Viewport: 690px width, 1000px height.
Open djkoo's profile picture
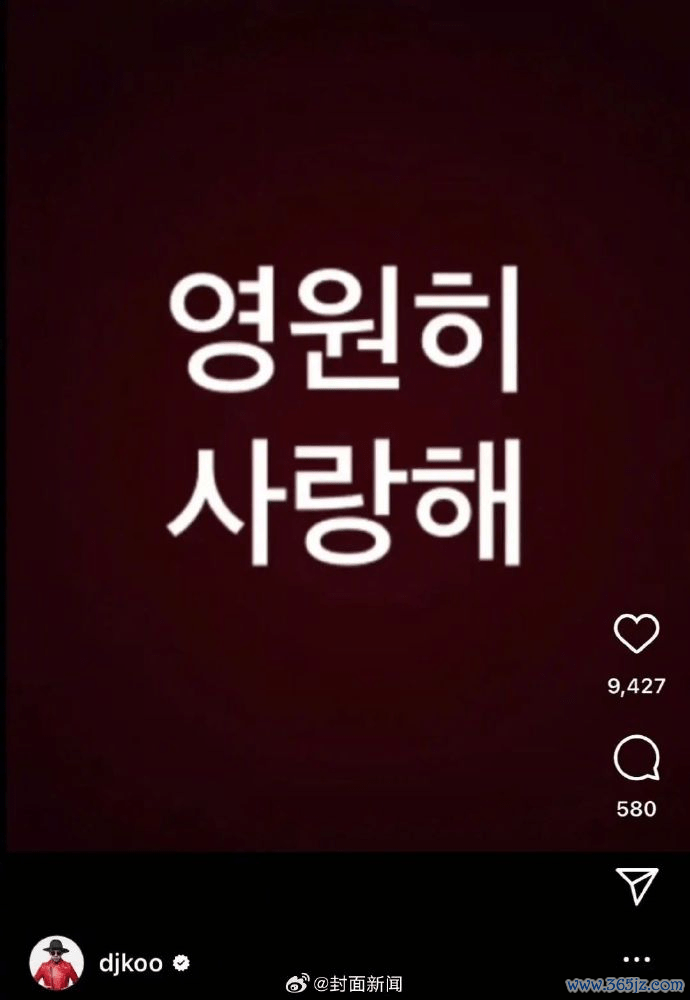click(x=56, y=963)
